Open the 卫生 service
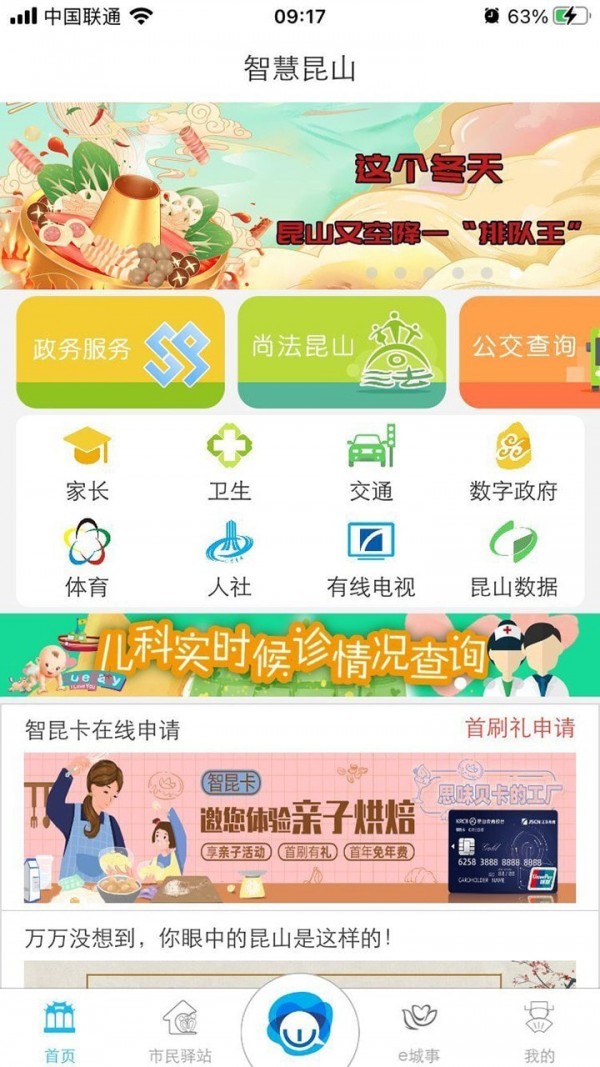 coord(229,462)
